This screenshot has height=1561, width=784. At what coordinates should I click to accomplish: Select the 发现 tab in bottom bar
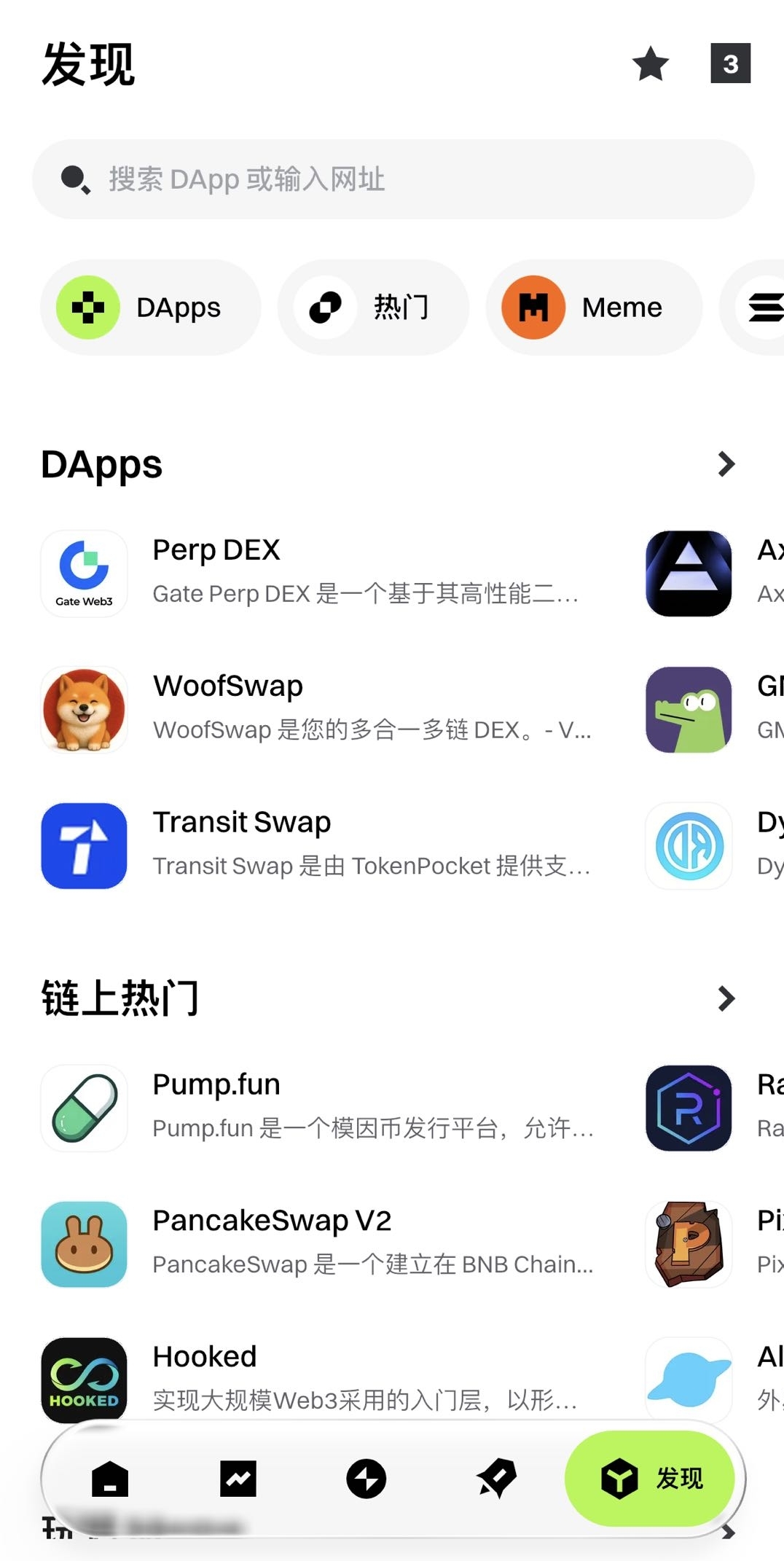[x=651, y=1479]
